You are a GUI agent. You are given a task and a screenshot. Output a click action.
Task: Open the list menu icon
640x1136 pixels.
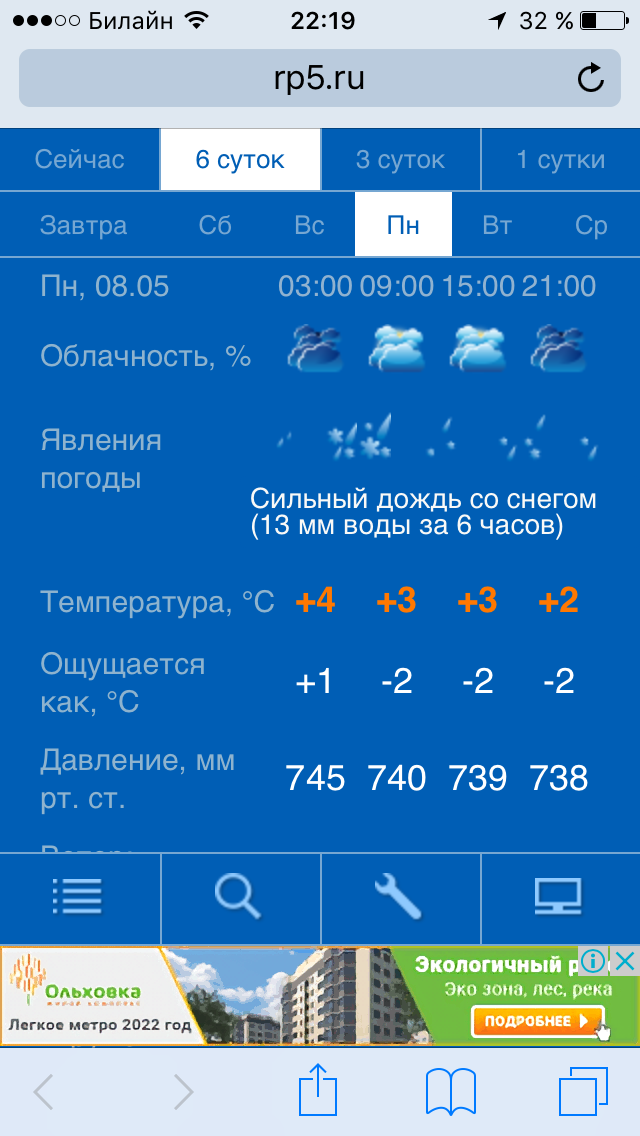tap(80, 896)
